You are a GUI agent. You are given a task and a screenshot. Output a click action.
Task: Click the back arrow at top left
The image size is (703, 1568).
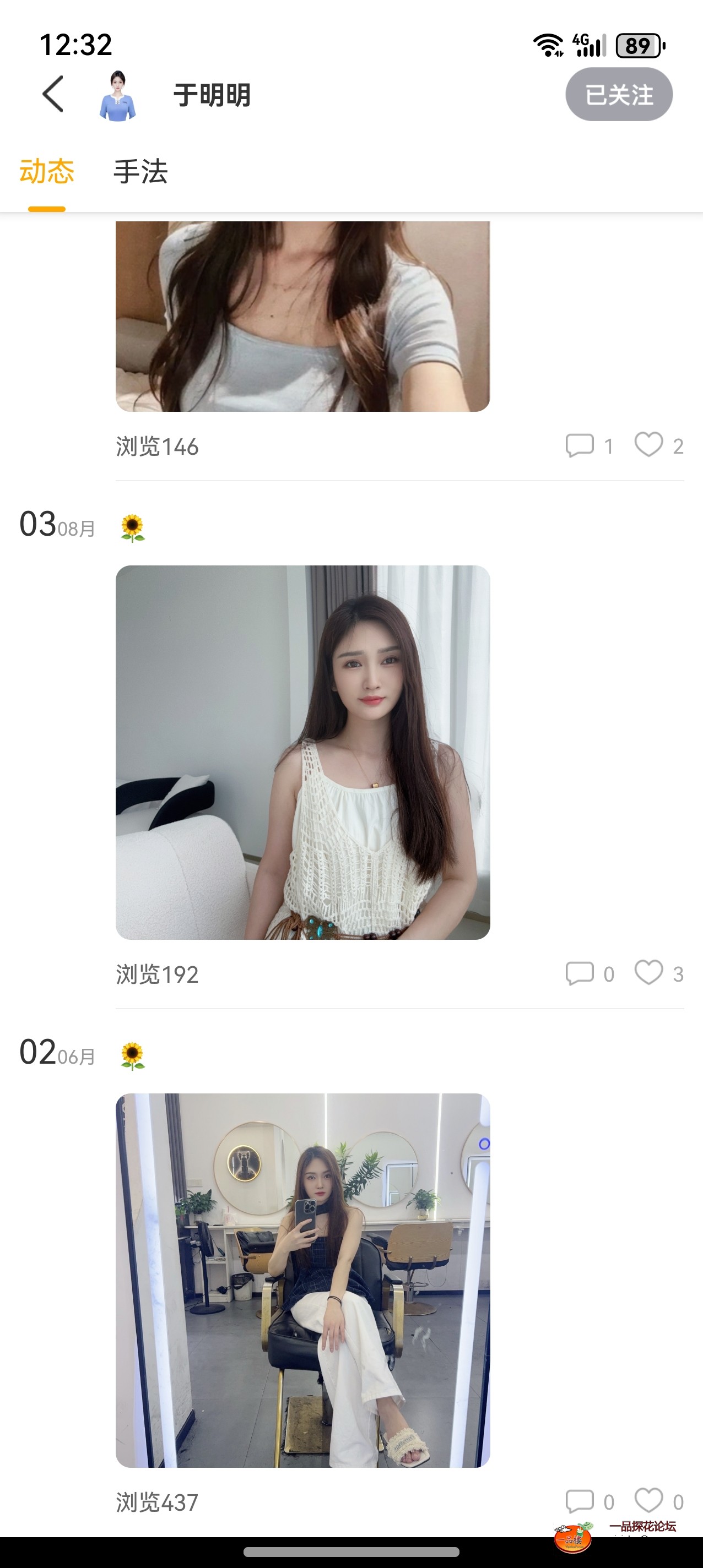pyautogui.click(x=52, y=94)
